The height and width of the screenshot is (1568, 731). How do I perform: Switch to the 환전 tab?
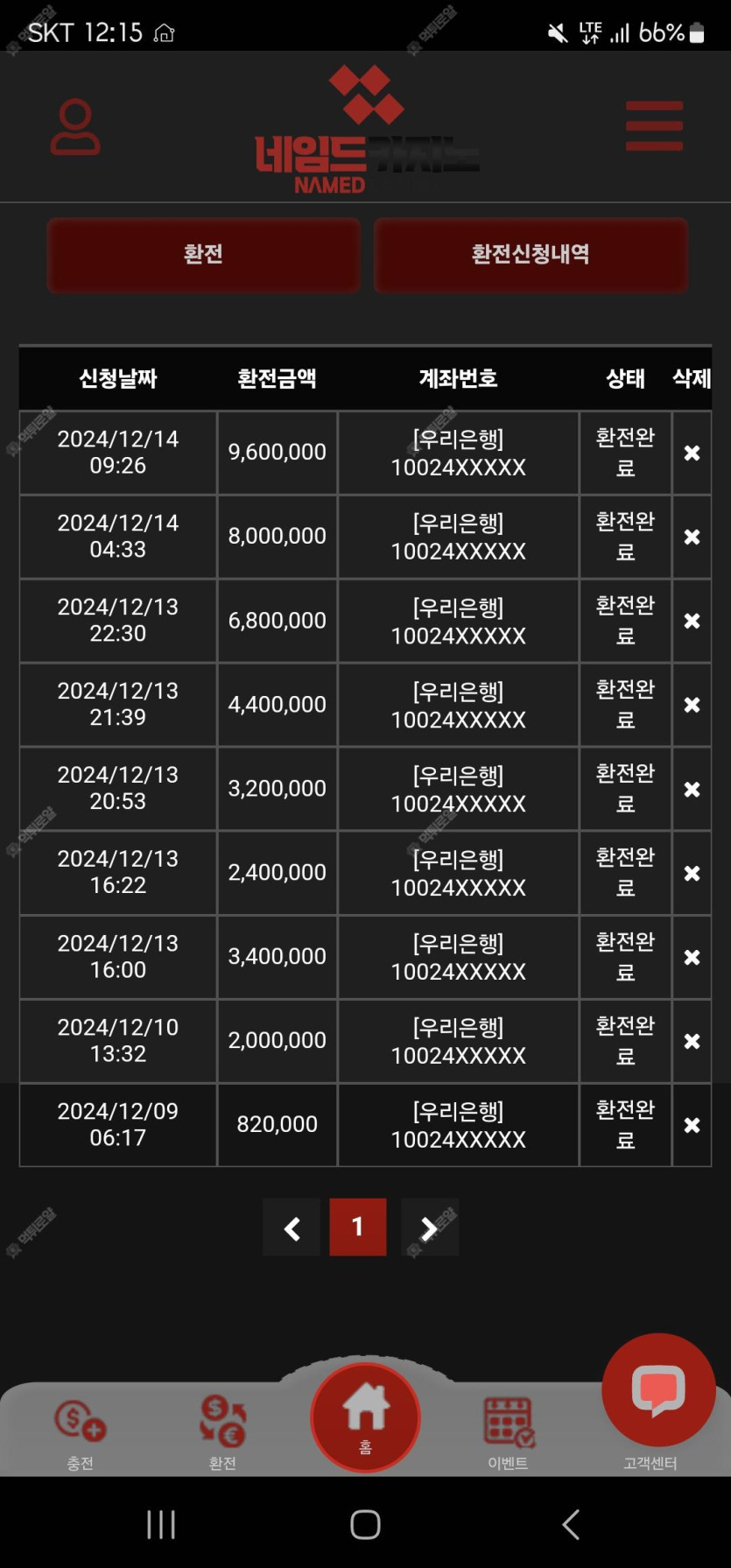[203, 255]
